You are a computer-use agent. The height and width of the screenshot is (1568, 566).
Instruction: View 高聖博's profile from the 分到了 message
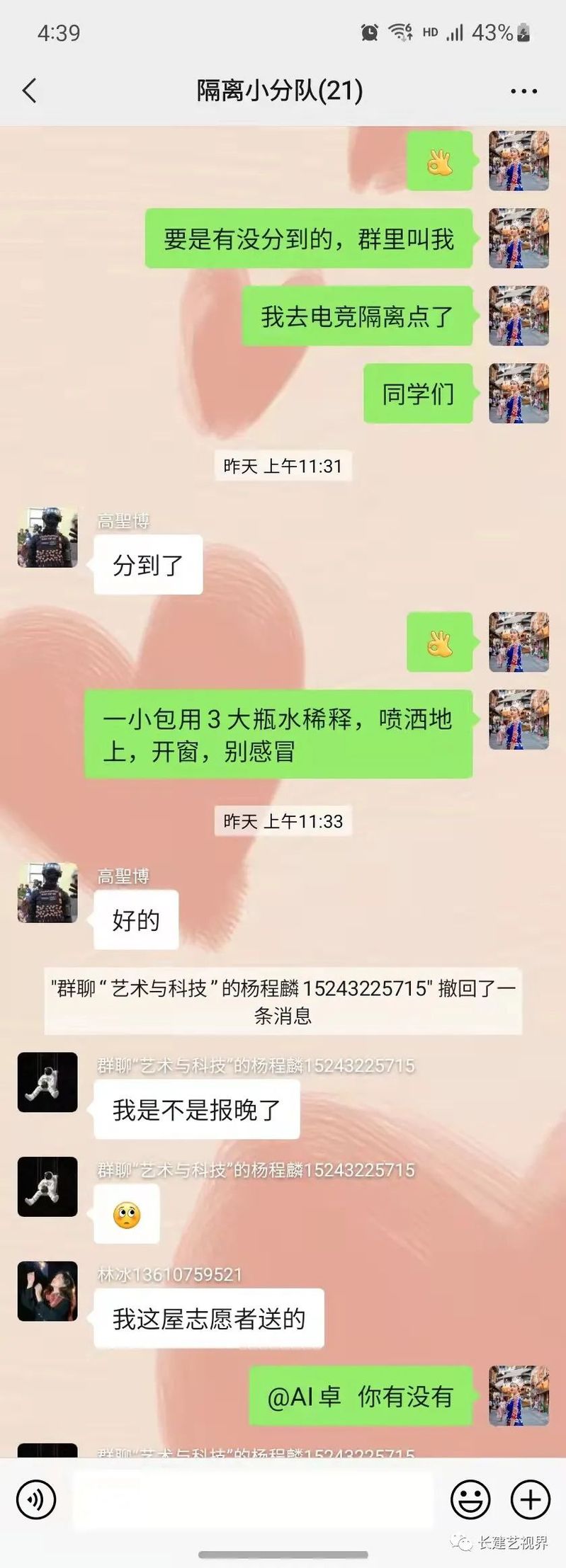point(47,537)
